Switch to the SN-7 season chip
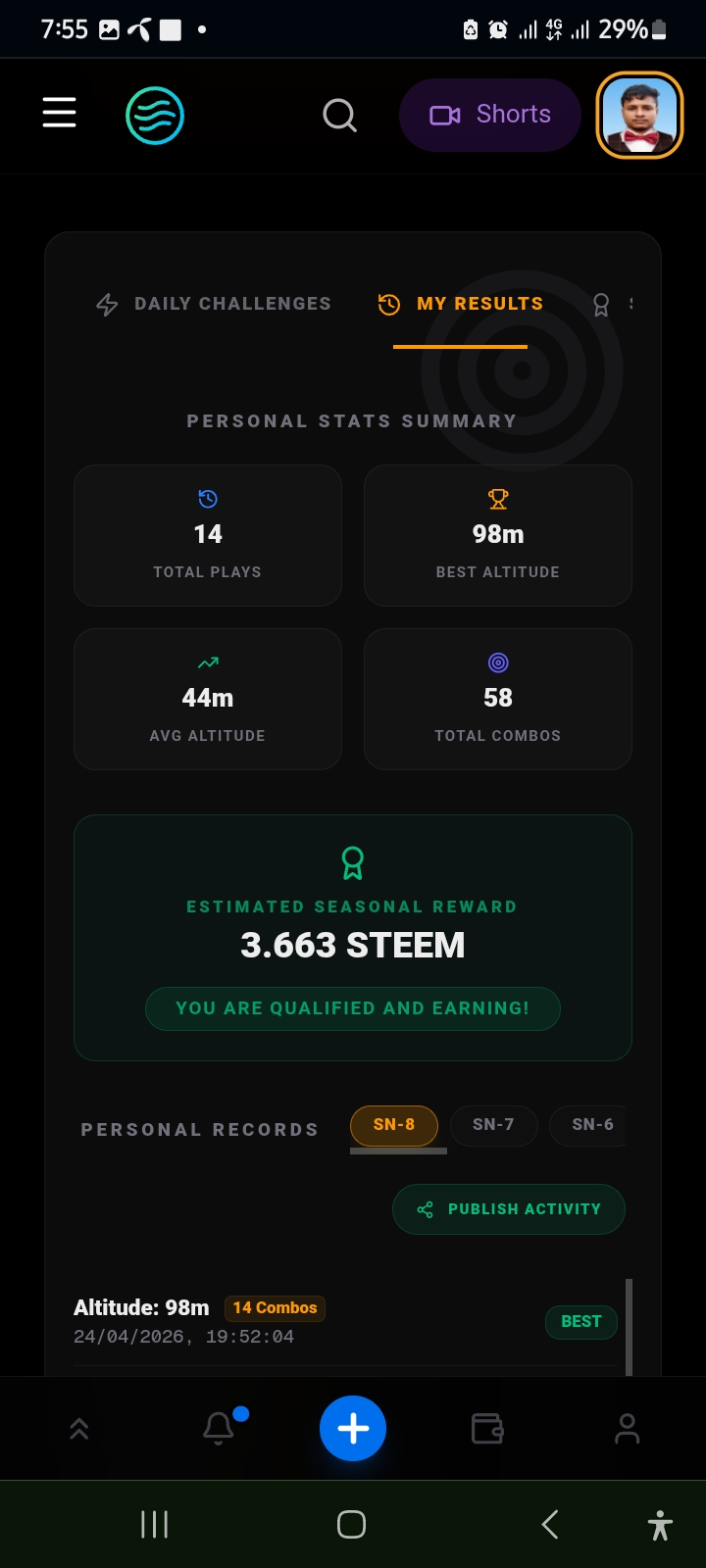This screenshot has height=1568, width=706. [493, 1125]
